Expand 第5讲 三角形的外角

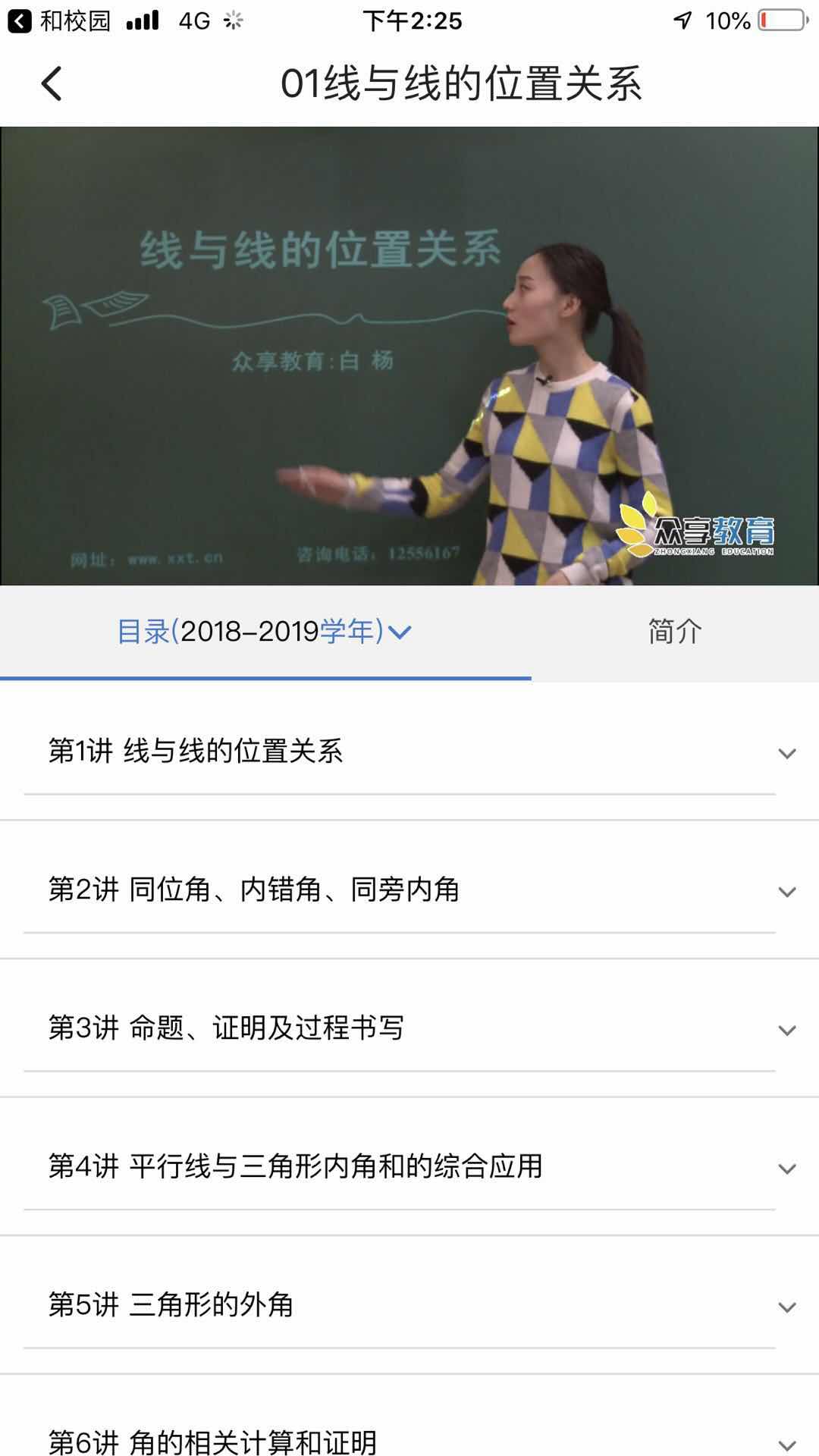[x=786, y=1307]
